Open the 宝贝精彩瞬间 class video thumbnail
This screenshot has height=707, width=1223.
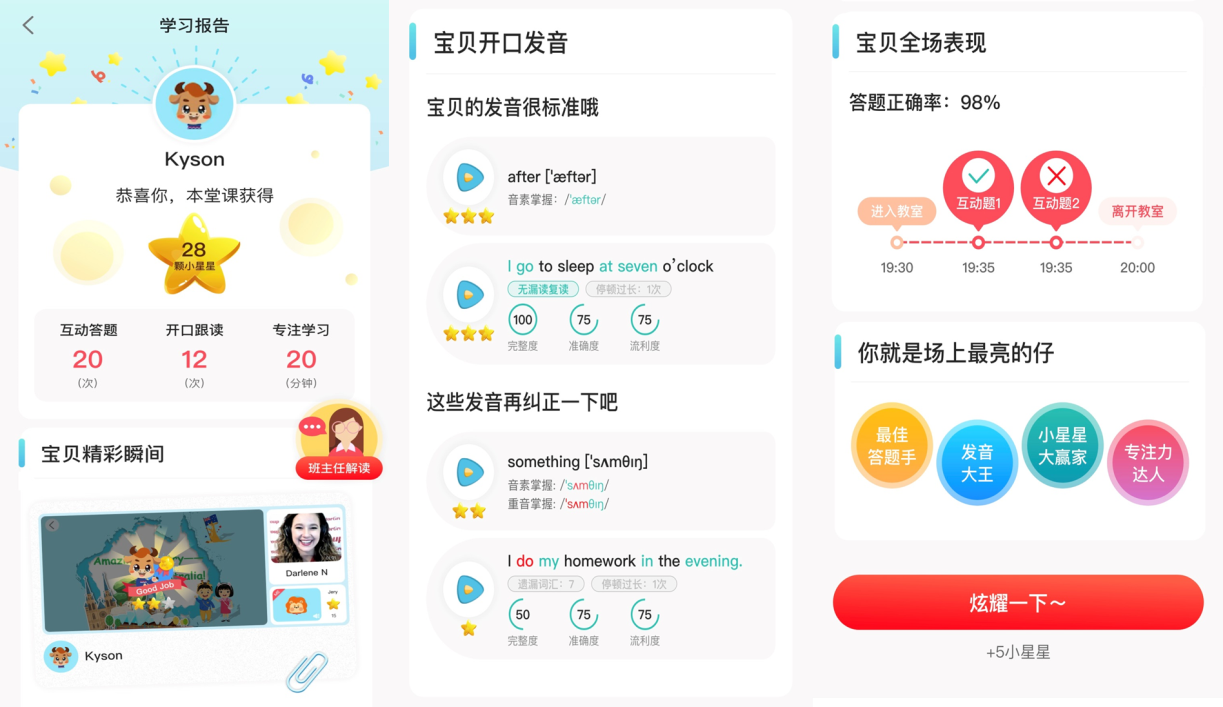click(x=153, y=567)
